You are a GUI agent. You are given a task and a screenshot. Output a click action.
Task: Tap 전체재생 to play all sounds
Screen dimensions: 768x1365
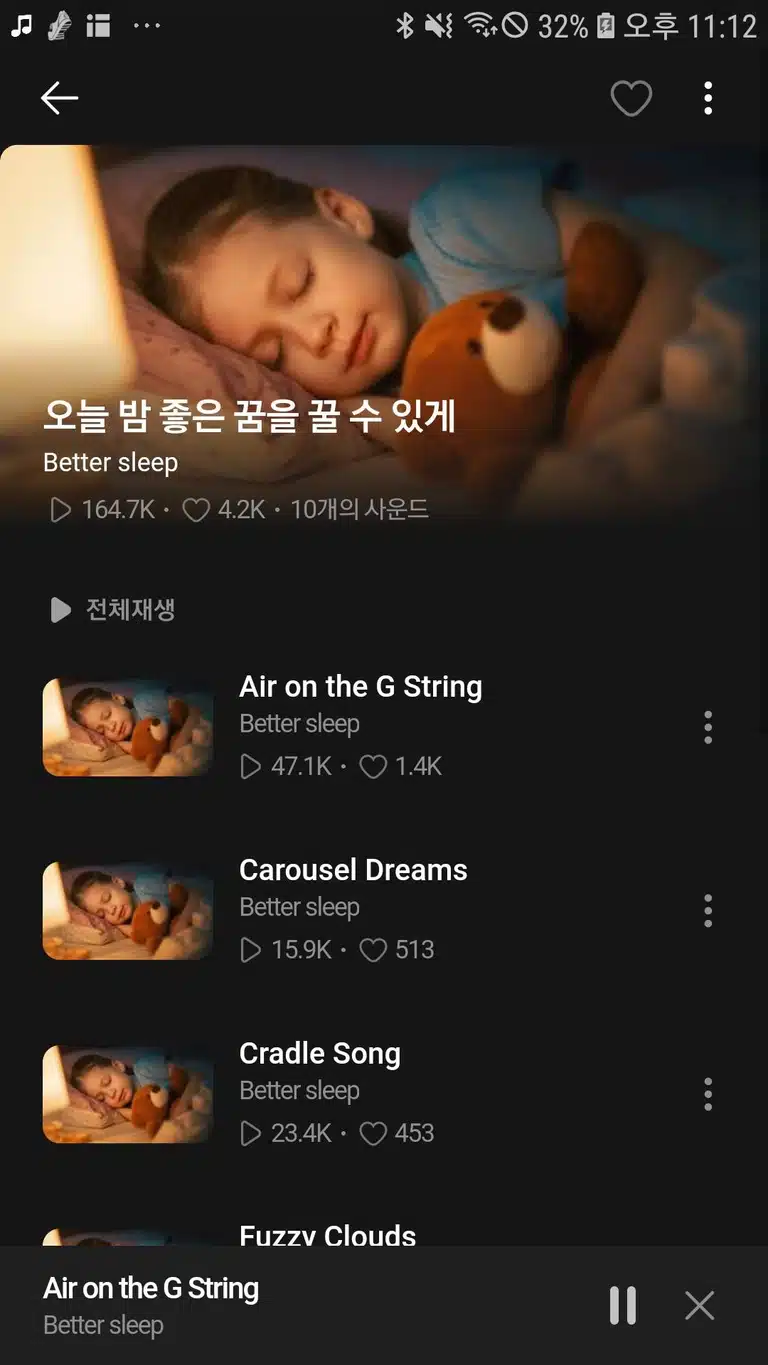[113, 610]
